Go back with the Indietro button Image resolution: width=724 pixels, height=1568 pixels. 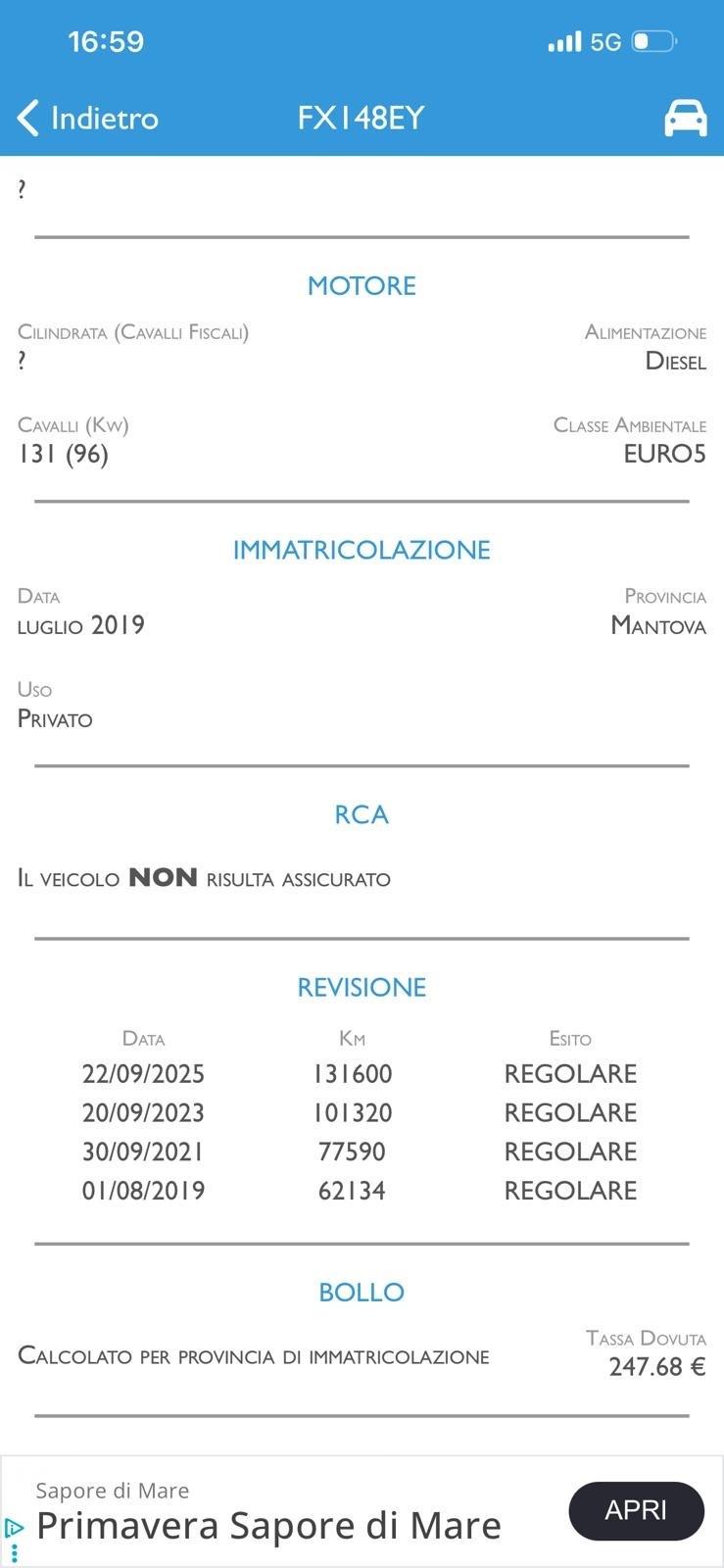point(88,119)
